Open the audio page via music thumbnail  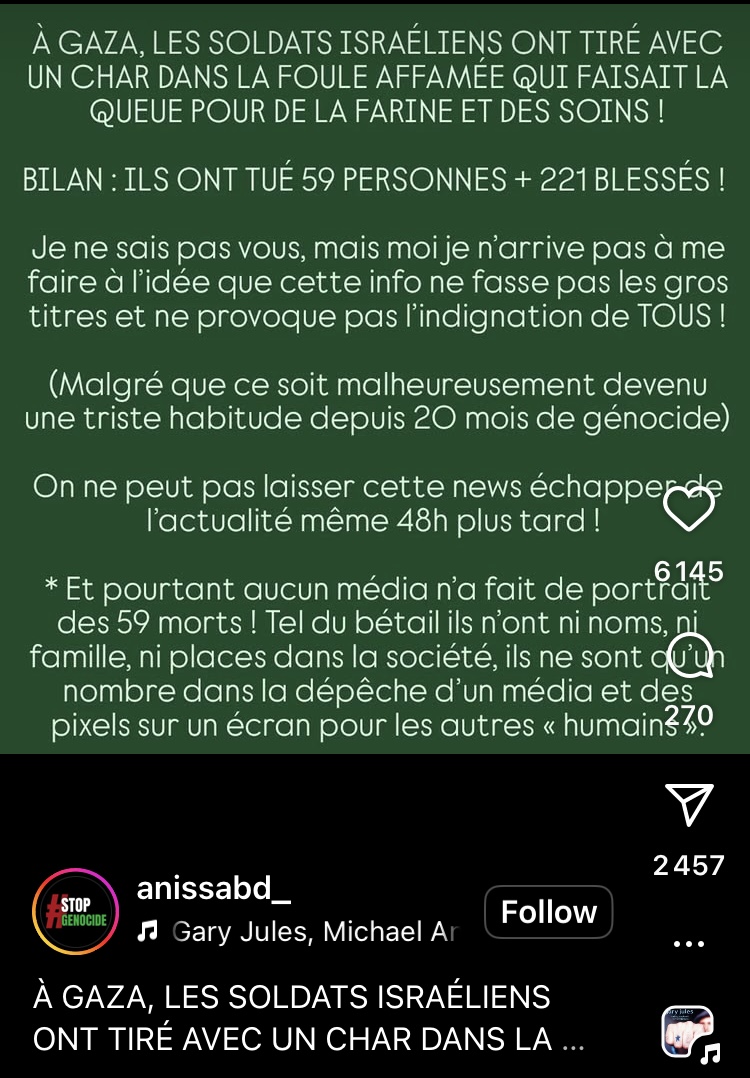pyautogui.click(x=688, y=1032)
